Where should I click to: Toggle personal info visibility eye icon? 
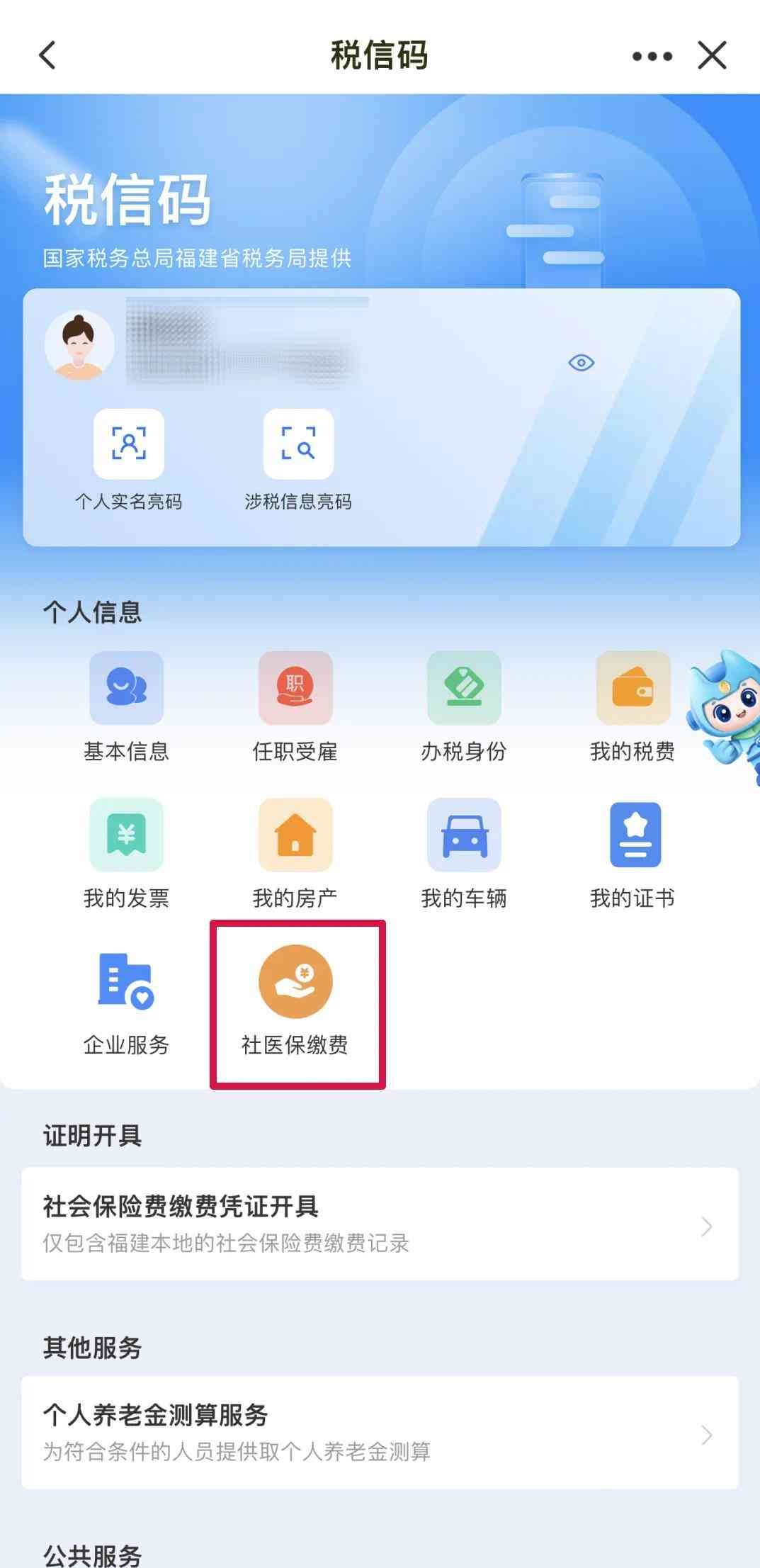point(581,363)
